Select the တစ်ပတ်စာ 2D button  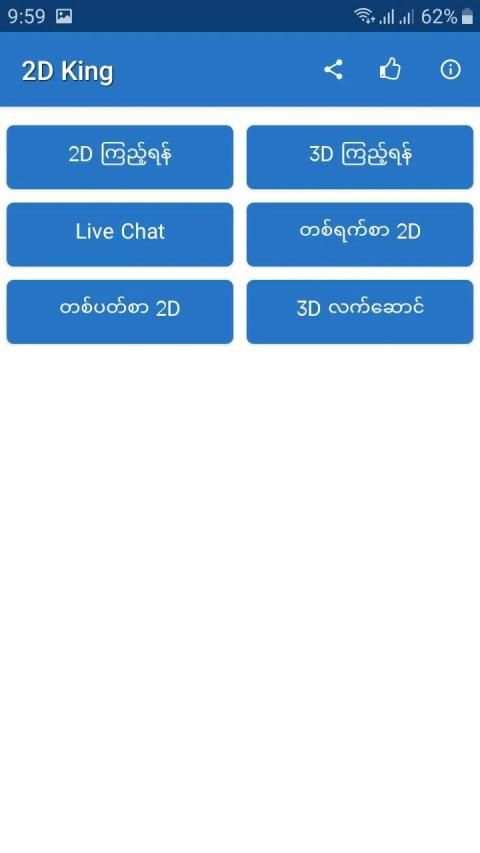pyautogui.click(x=120, y=312)
